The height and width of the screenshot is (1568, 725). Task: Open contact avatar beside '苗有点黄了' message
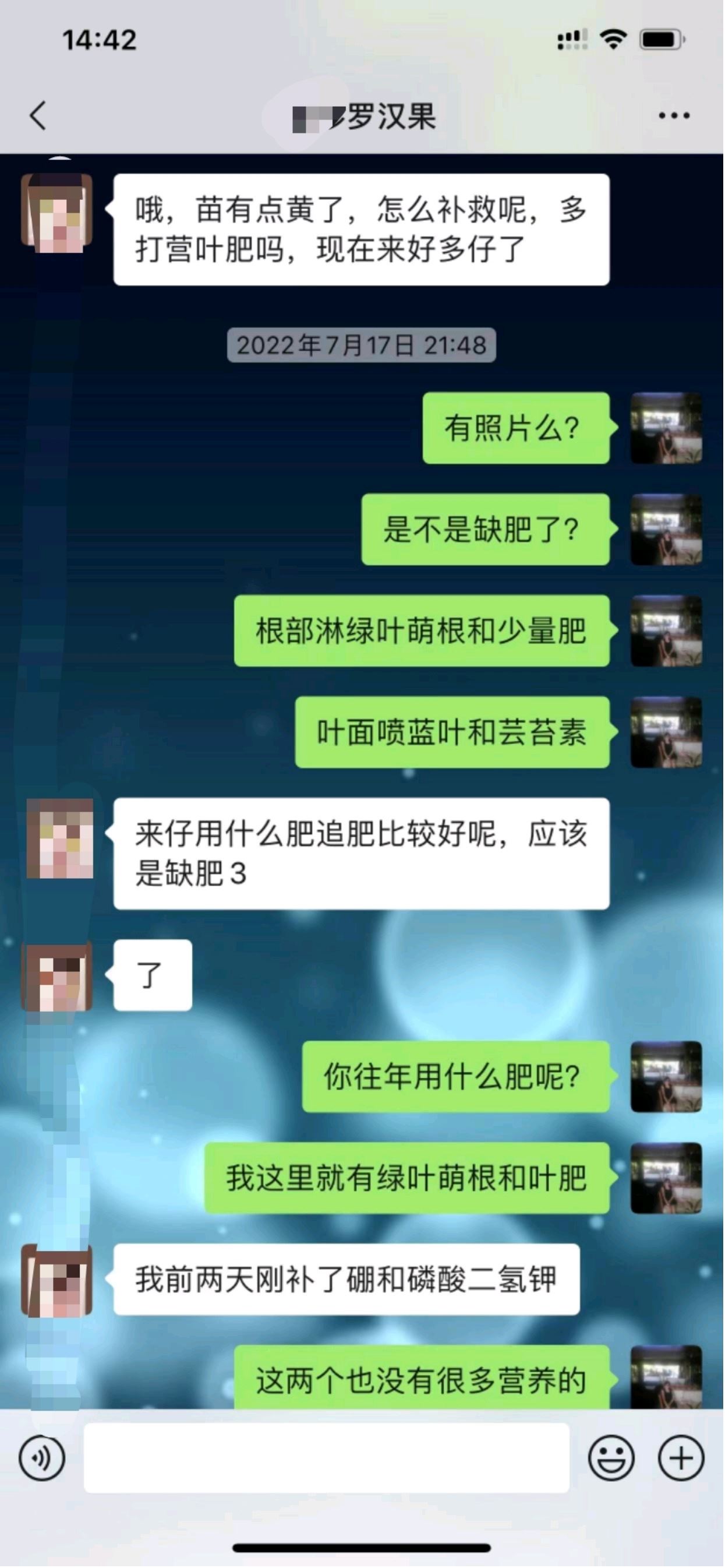57,213
